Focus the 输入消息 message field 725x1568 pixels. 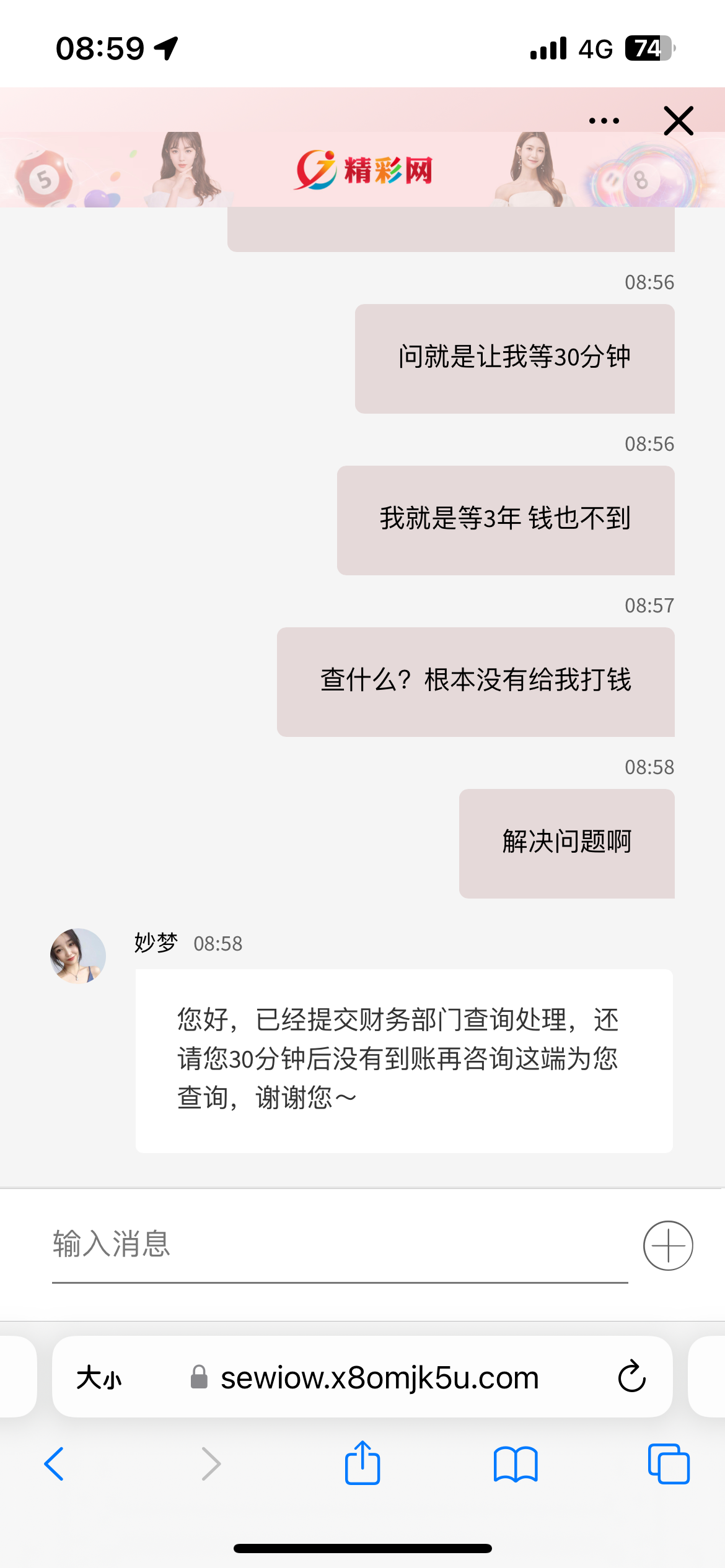pyautogui.click(x=340, y=1245)
